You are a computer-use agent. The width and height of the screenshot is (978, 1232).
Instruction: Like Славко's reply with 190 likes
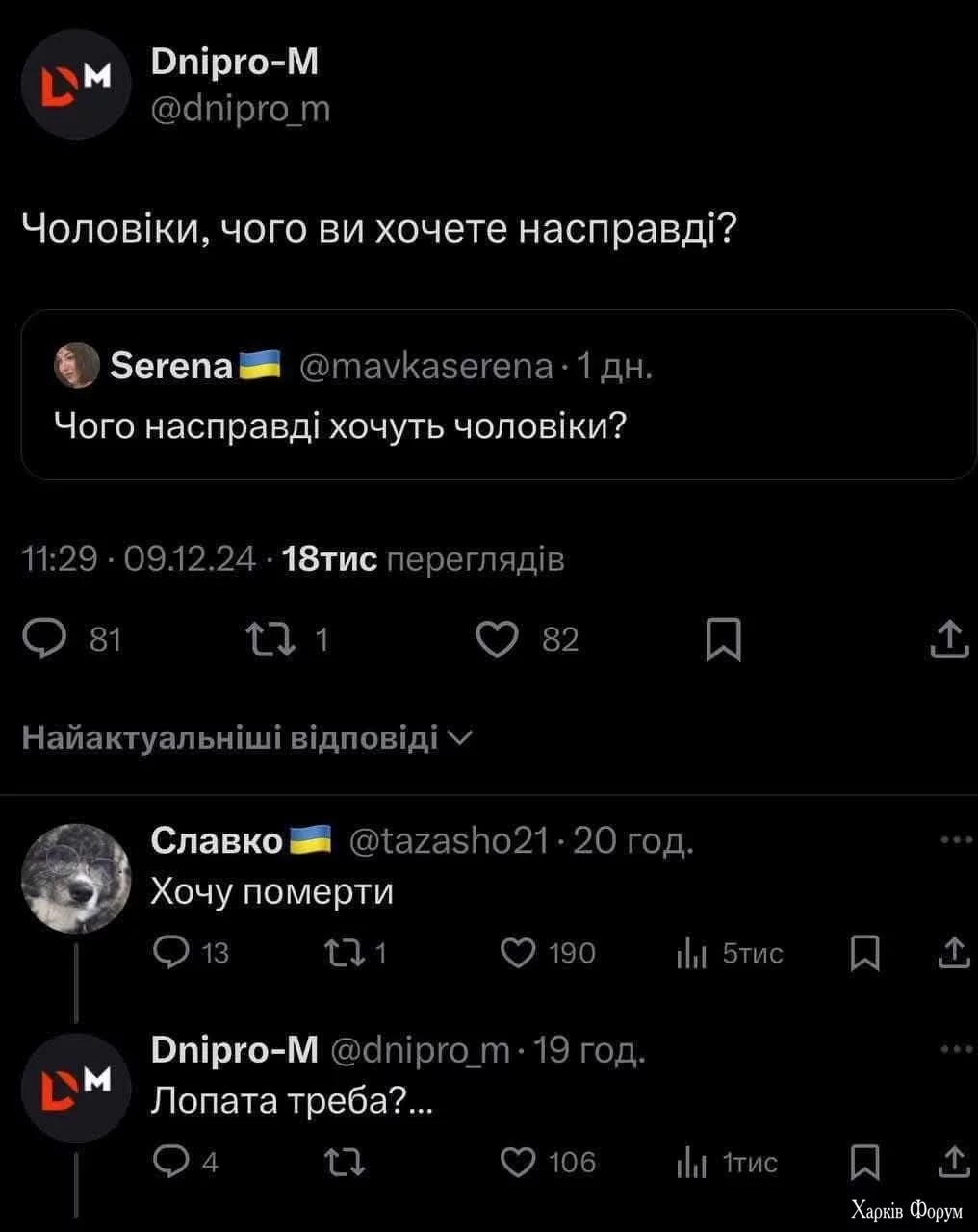pyautogui.click(x=519, y=953)
